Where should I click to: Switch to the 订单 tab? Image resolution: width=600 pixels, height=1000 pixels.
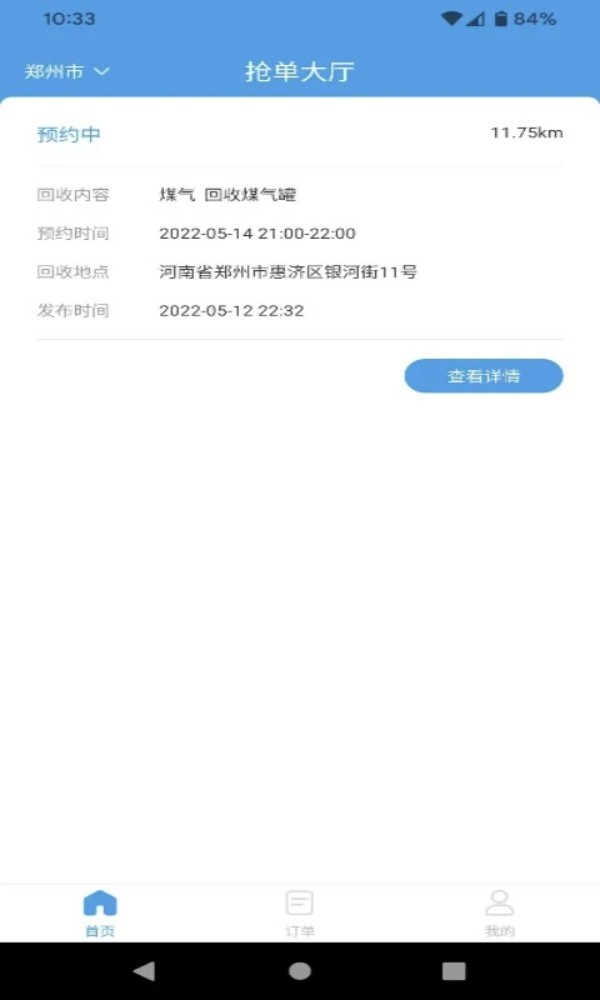coord(300,912)
